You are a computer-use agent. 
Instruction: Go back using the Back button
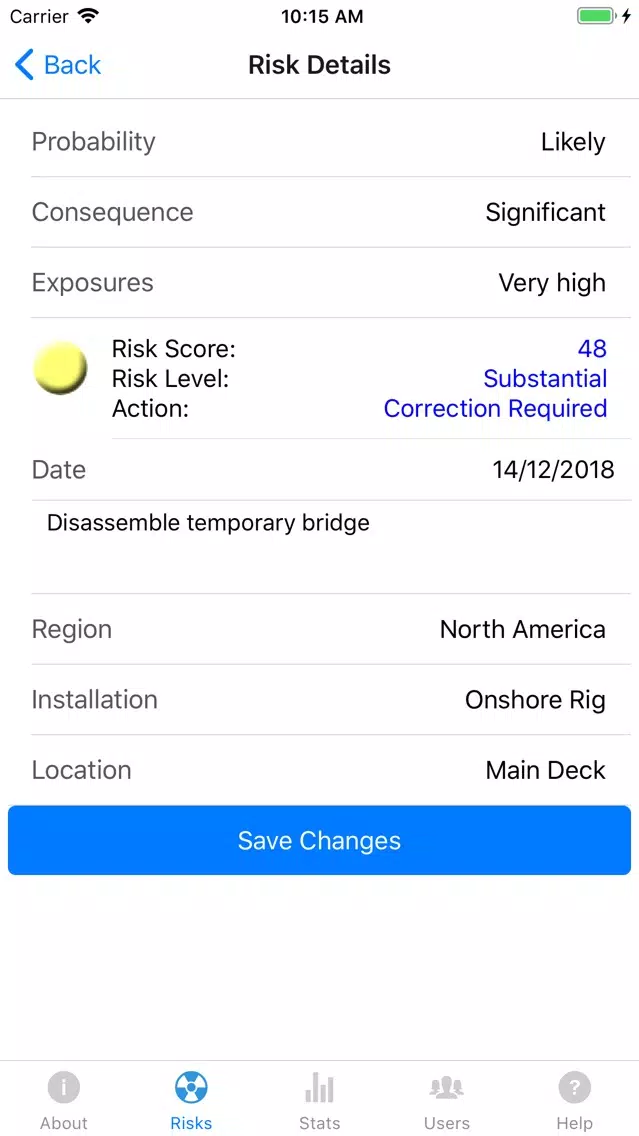pyautogui.click(x=58, y=64)
